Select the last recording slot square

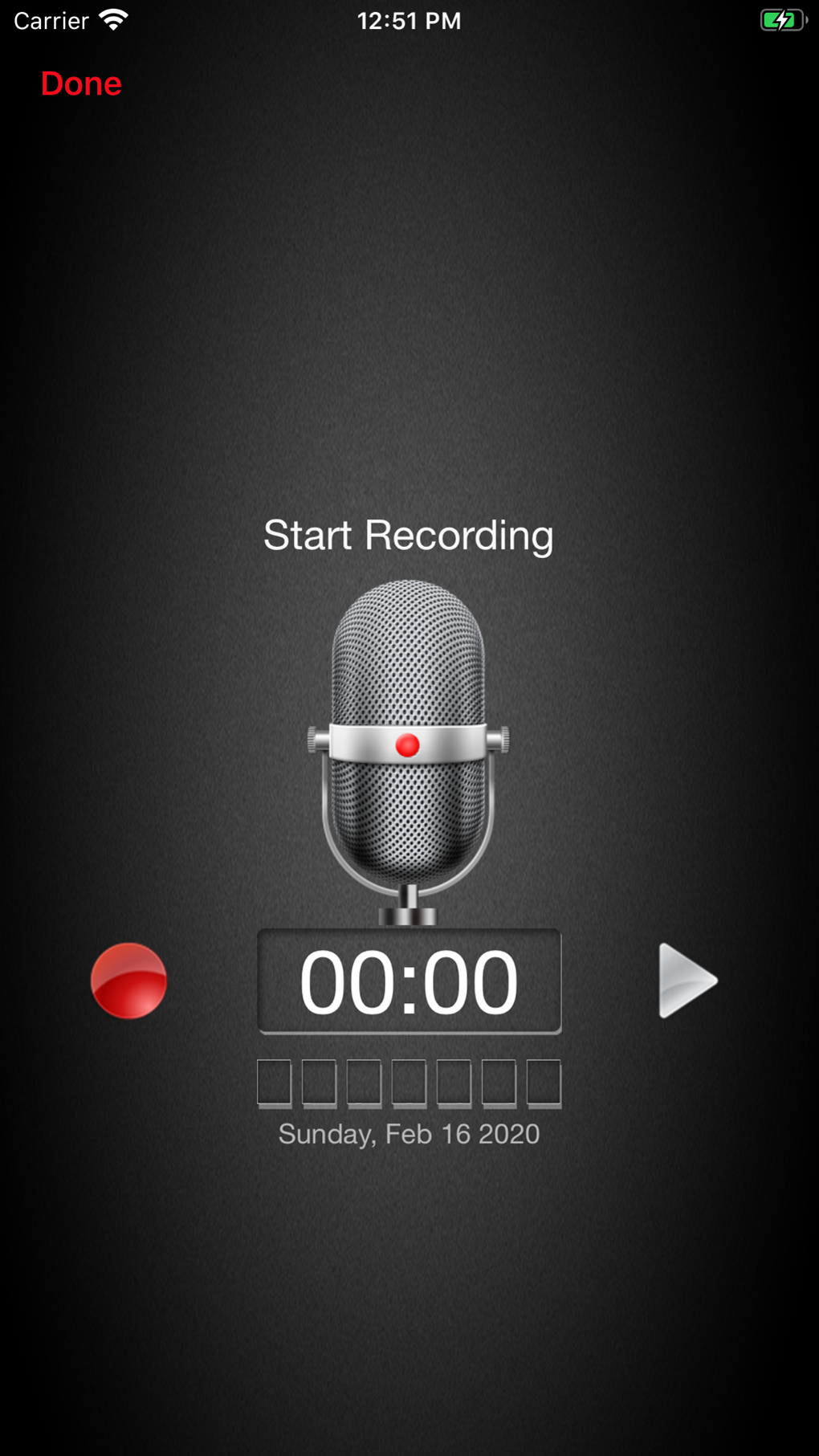pyautogui.click(x=542, y=1083)
